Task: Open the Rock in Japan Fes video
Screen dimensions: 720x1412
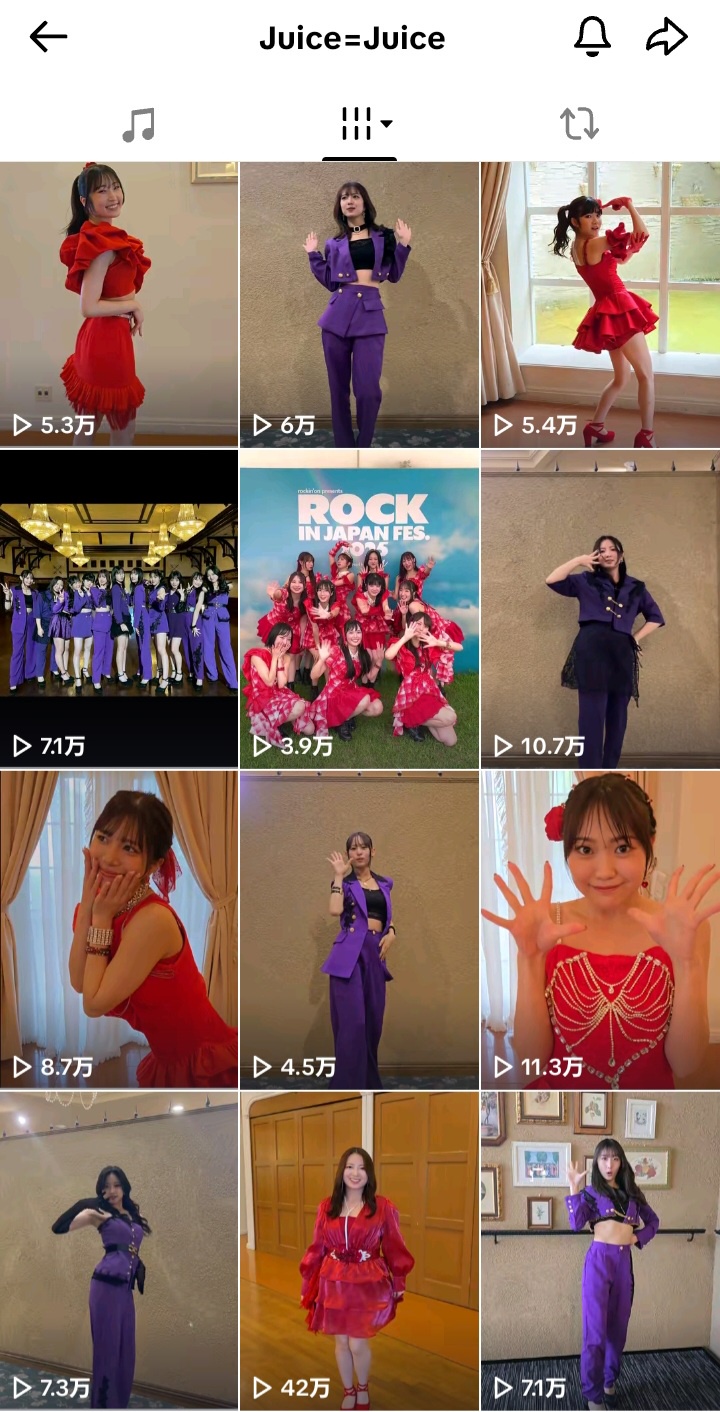Action: (359, 608)
